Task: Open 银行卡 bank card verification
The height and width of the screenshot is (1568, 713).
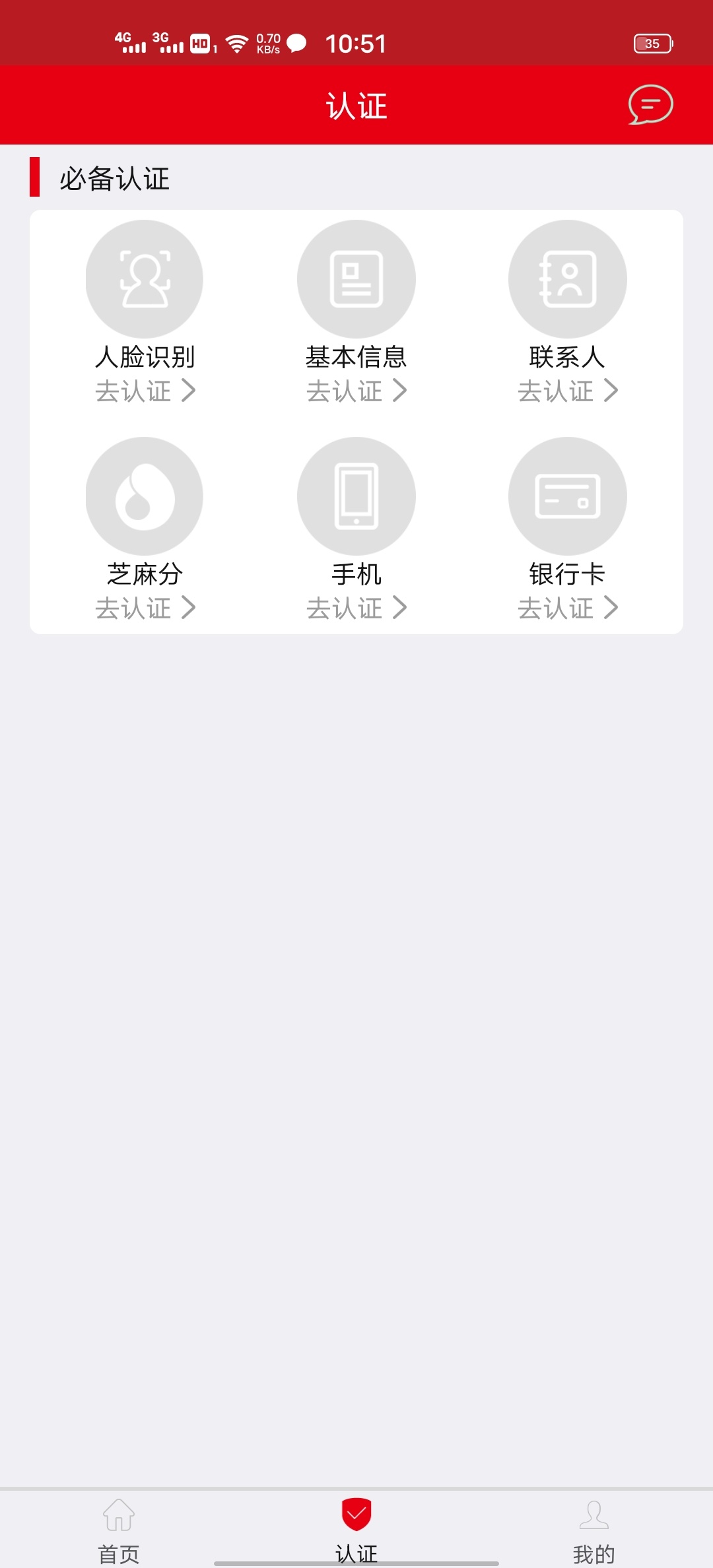Action: (568, 529)
